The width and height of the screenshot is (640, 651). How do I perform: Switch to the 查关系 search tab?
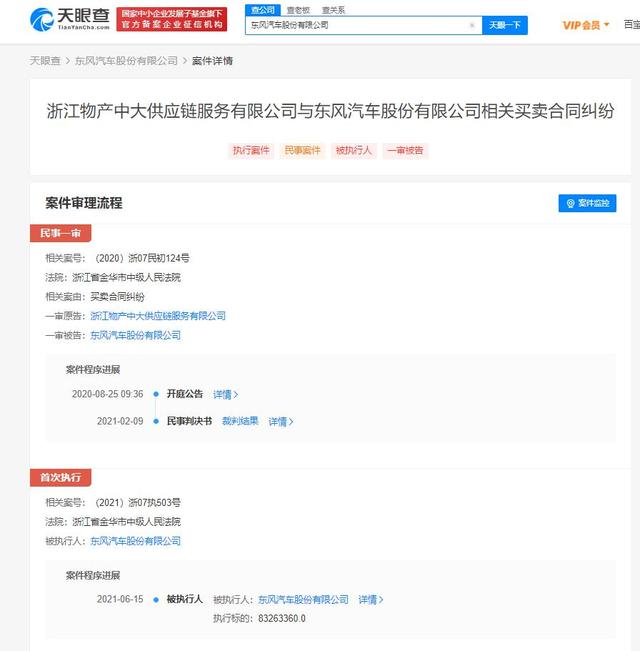click(333, 9)
